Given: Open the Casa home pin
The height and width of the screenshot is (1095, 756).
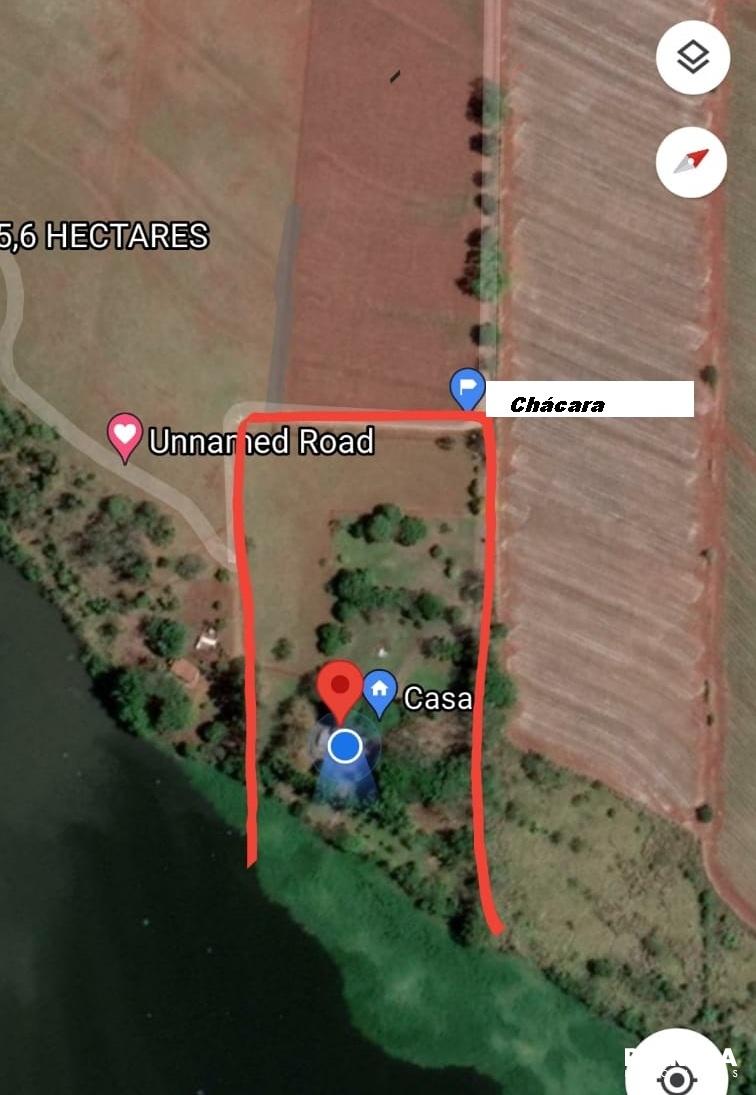Looking at the screenshot, I should (x=379, y=691).
